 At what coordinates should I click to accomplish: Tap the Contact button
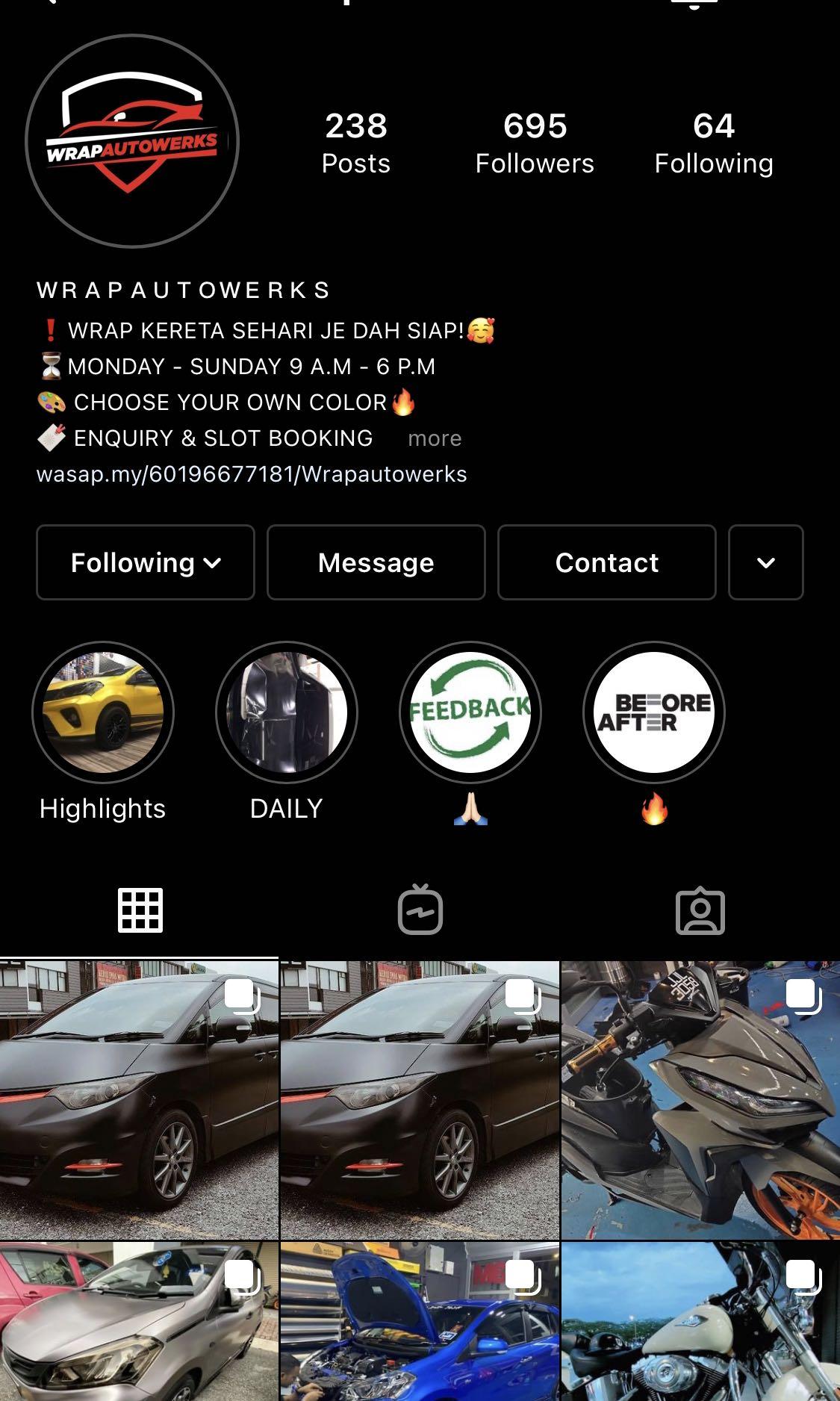coord(606,562)
